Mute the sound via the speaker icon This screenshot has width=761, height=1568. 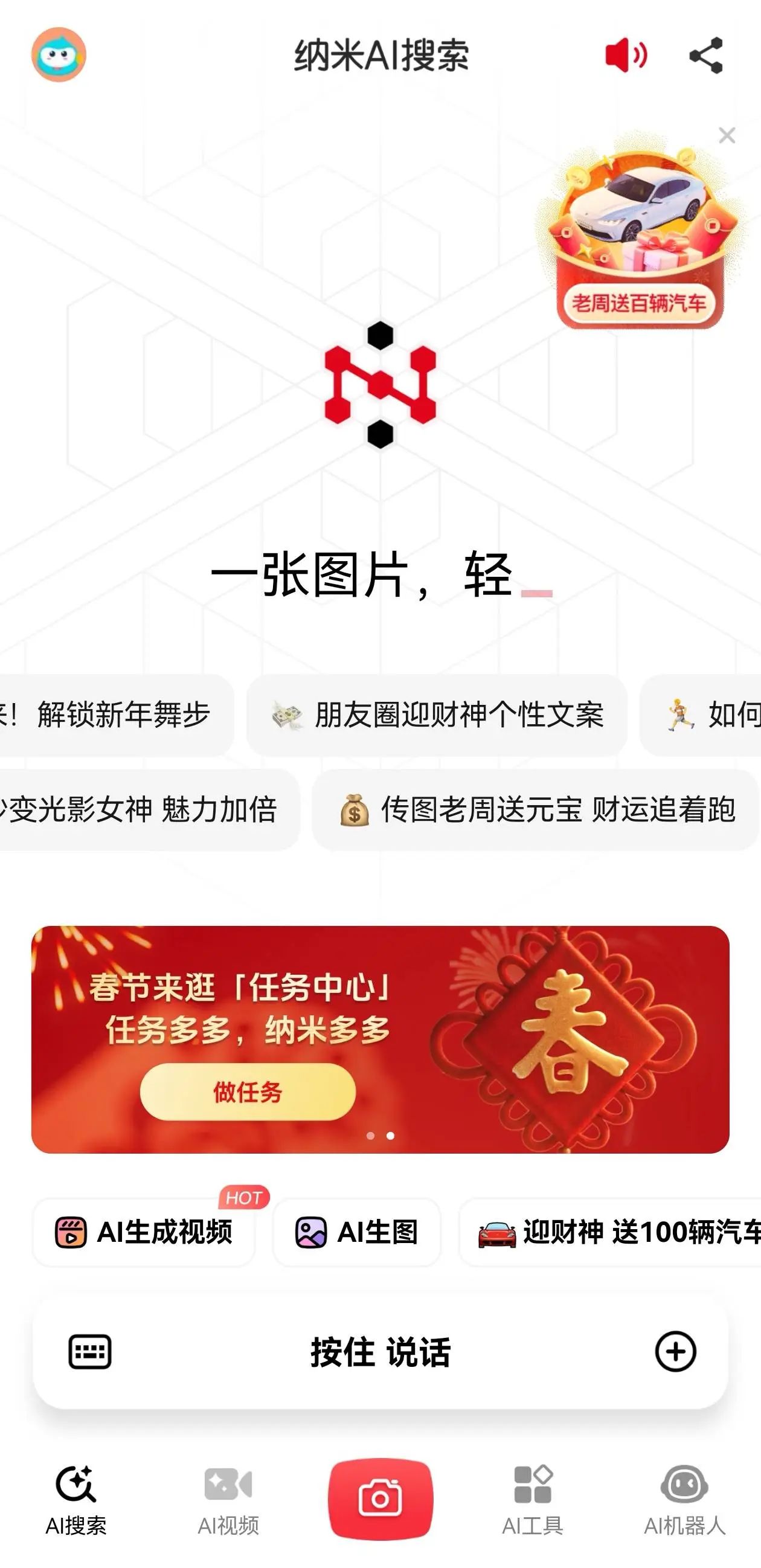pos(625,56)
